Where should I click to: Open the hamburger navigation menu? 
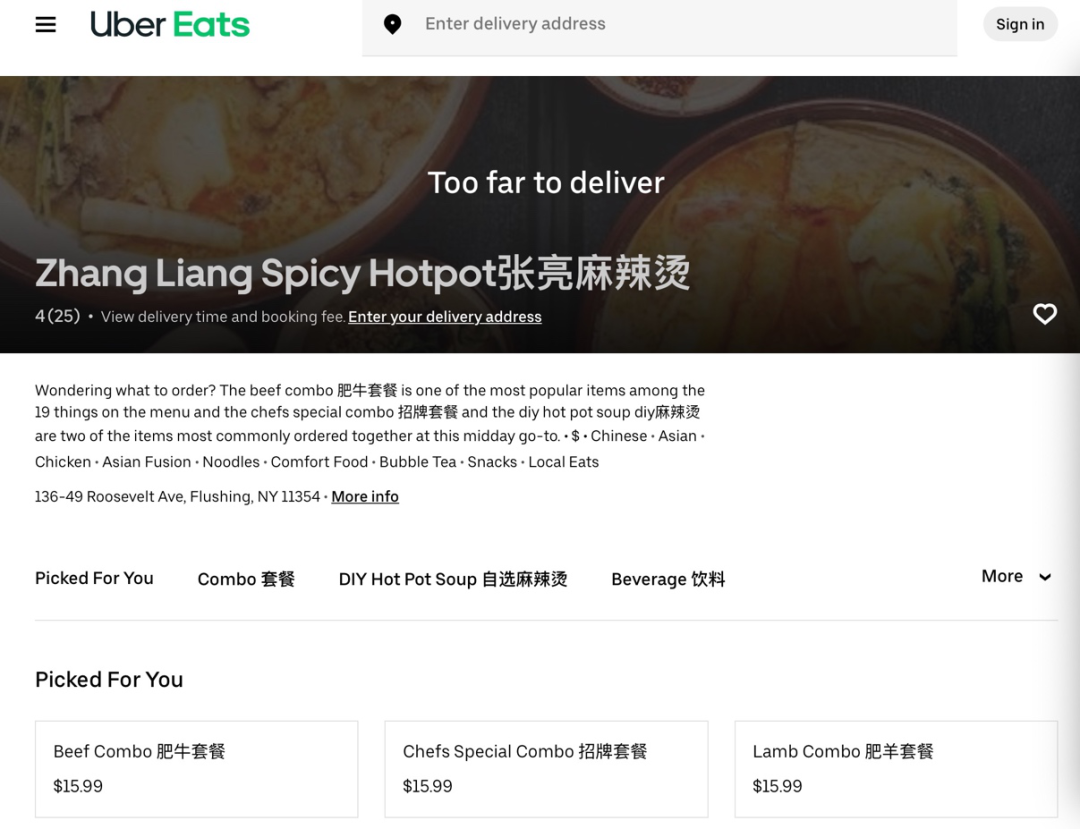click(46, 25)
